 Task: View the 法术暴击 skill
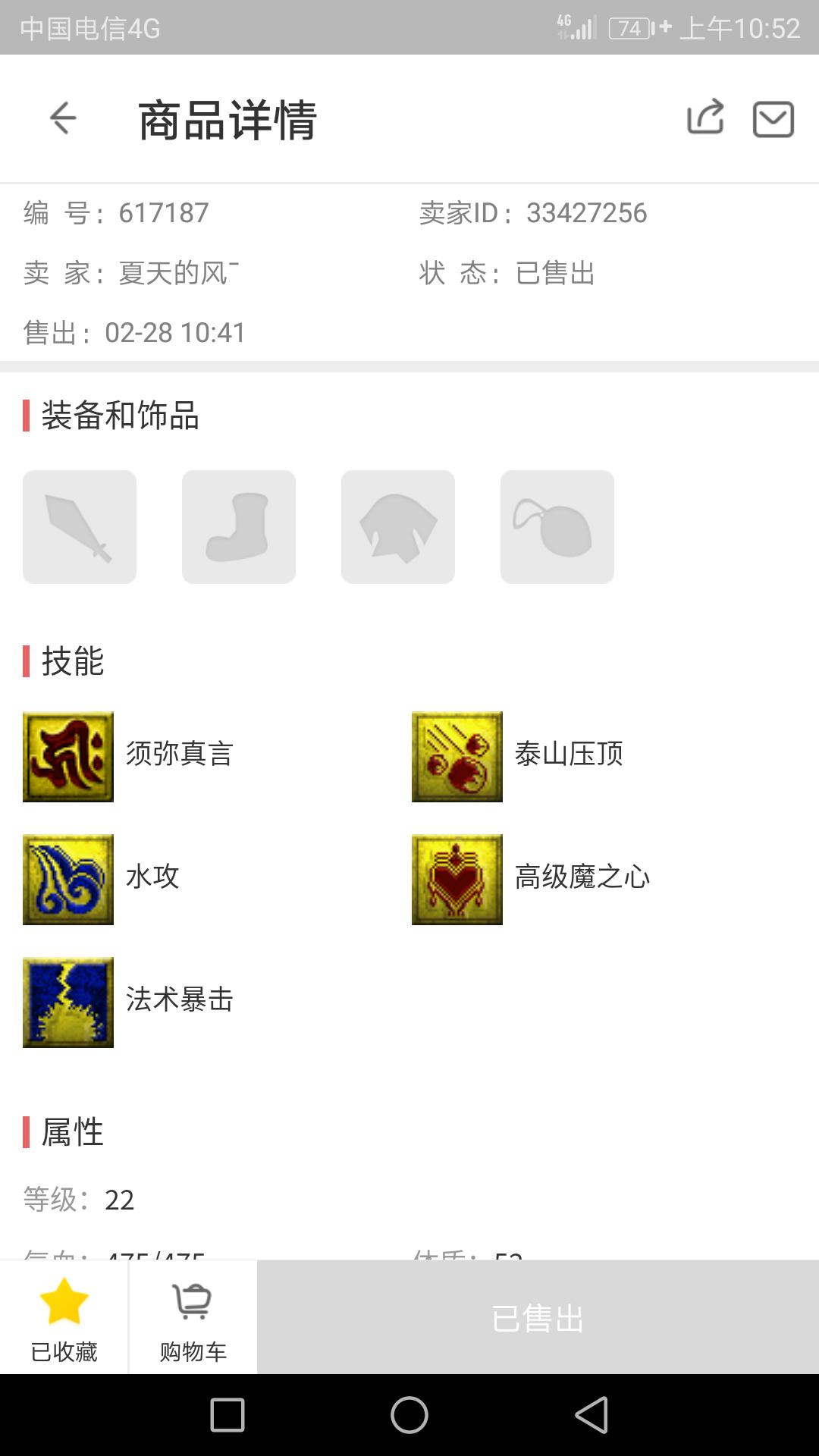68,1002
